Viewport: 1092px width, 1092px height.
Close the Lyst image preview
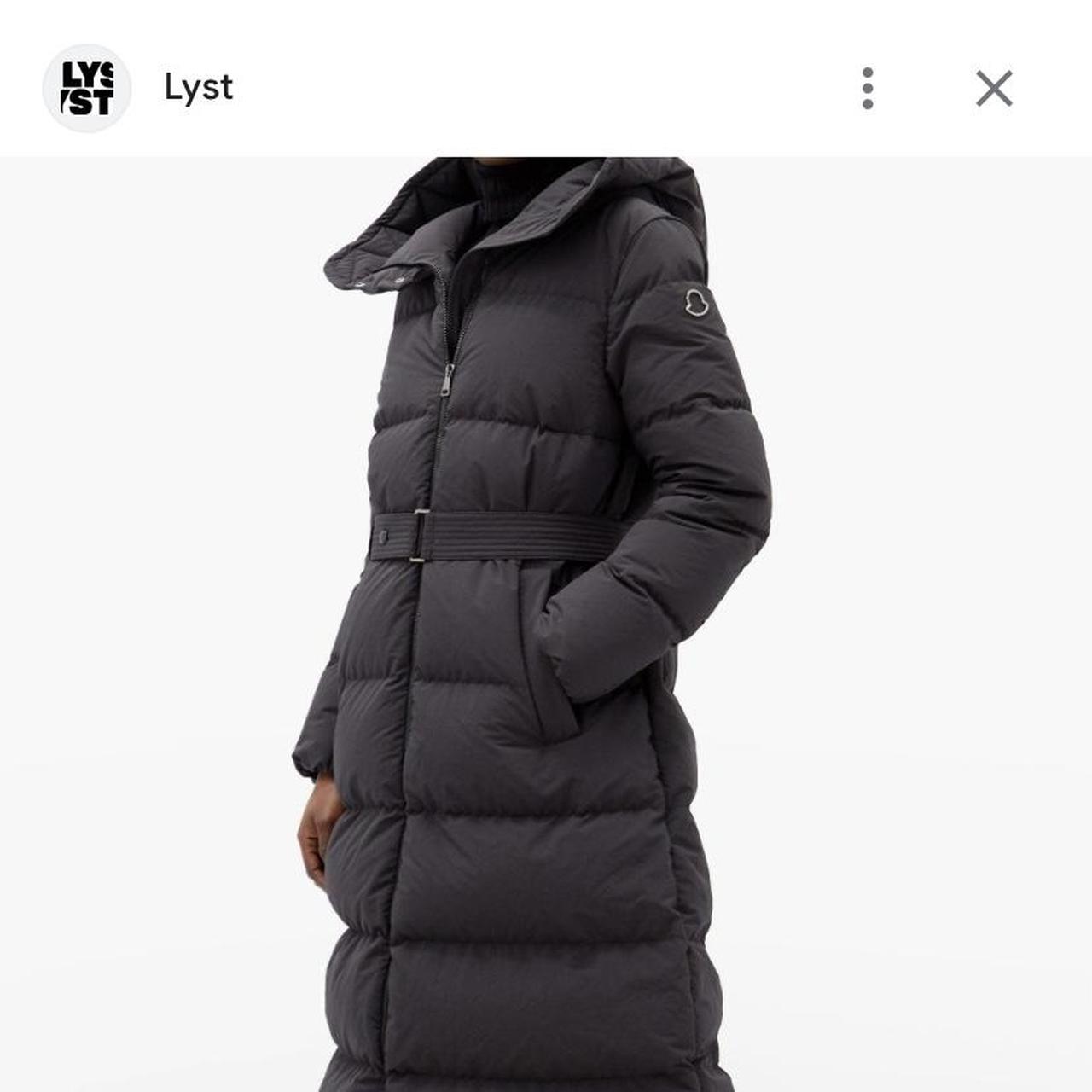click(x=994, y=89)
